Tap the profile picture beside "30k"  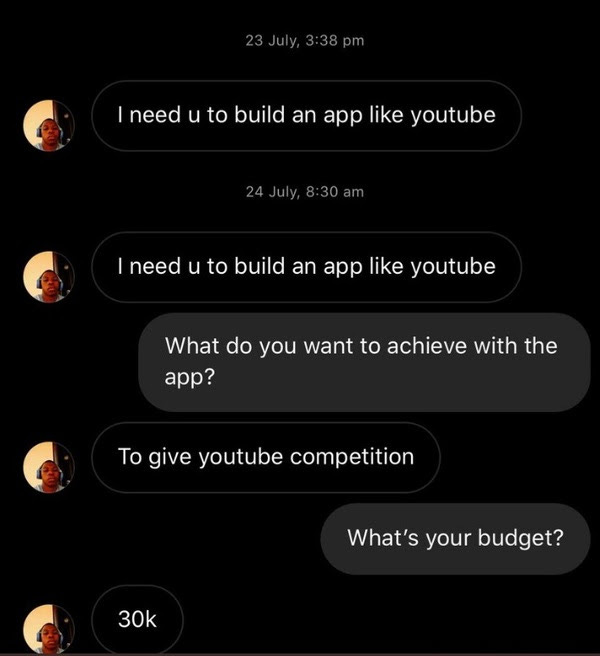(x=49, y=627)
